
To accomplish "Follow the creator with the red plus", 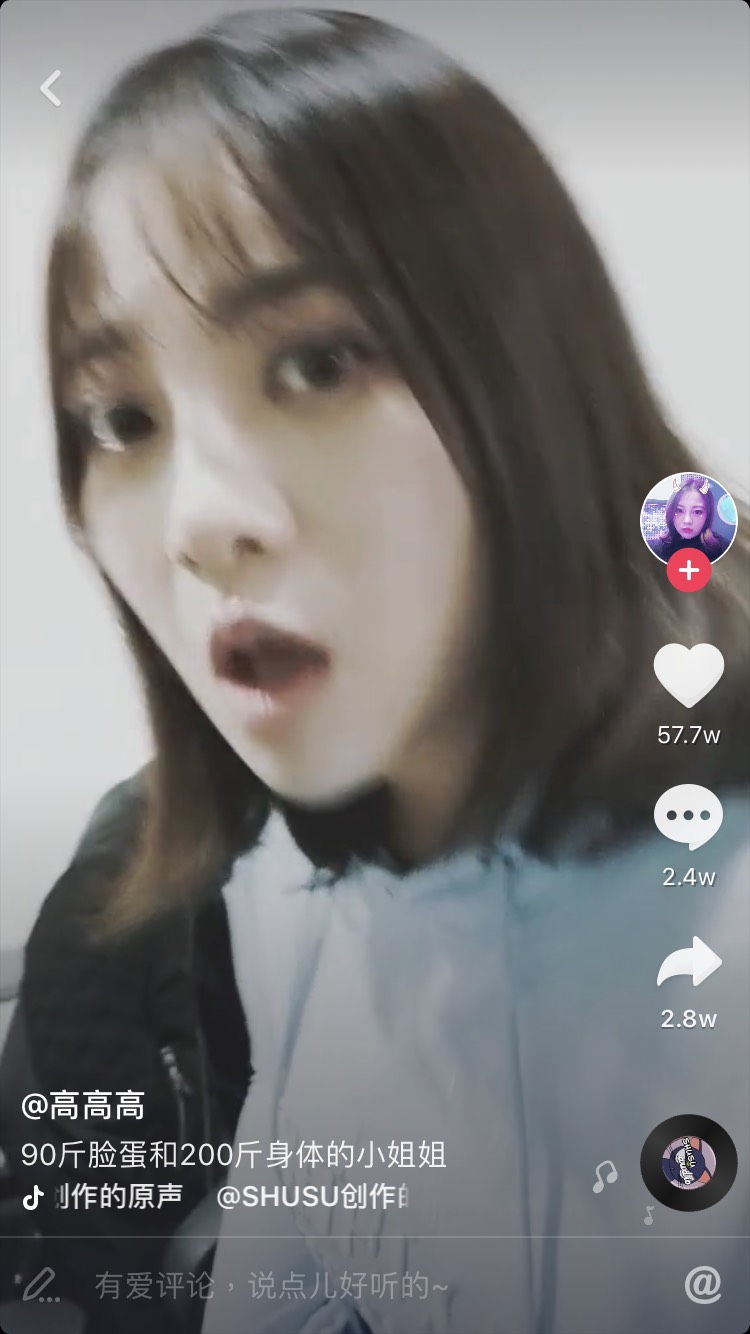I will 688,571.
